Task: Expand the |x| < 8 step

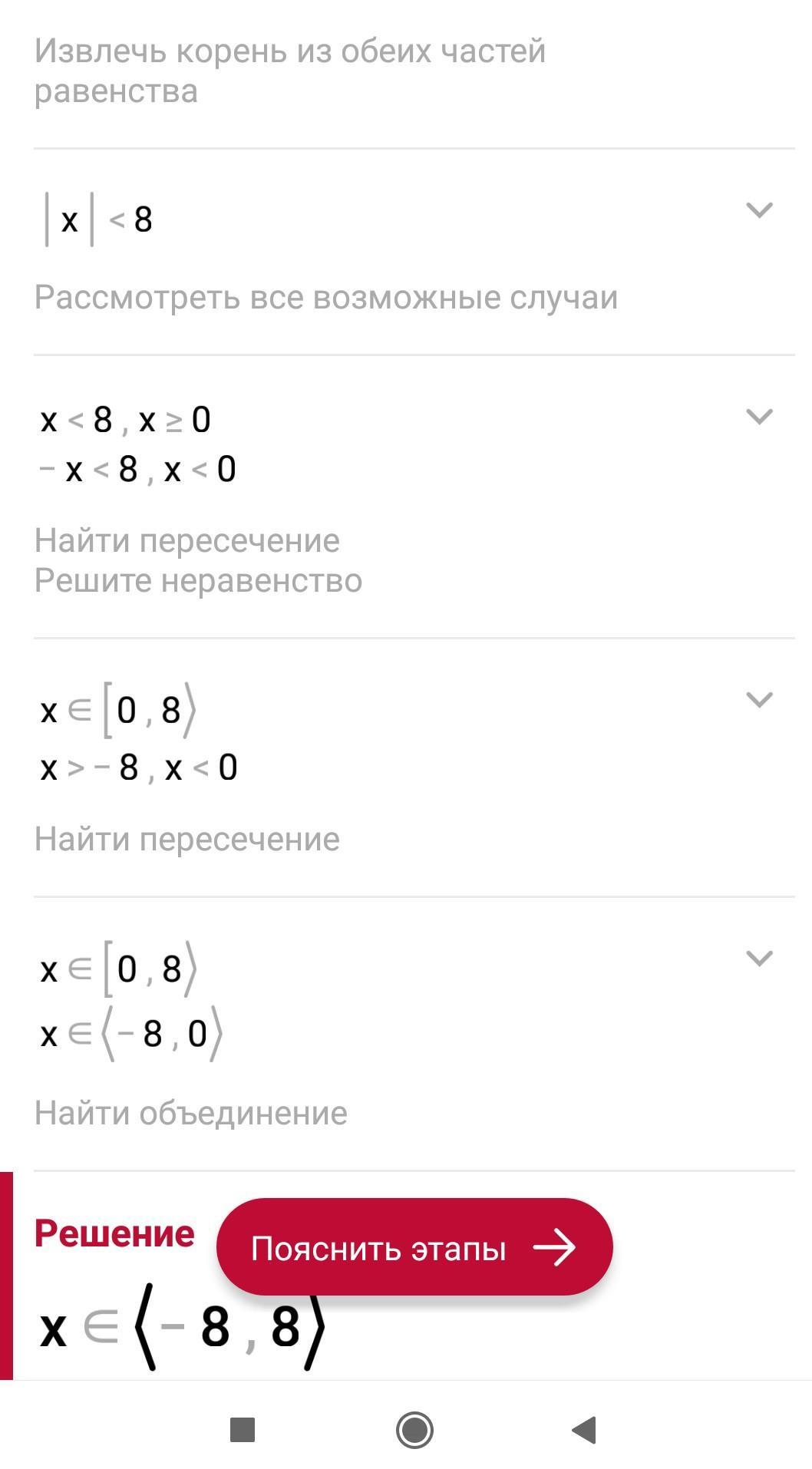Action: pyautogui.click(x=758, y=210)
